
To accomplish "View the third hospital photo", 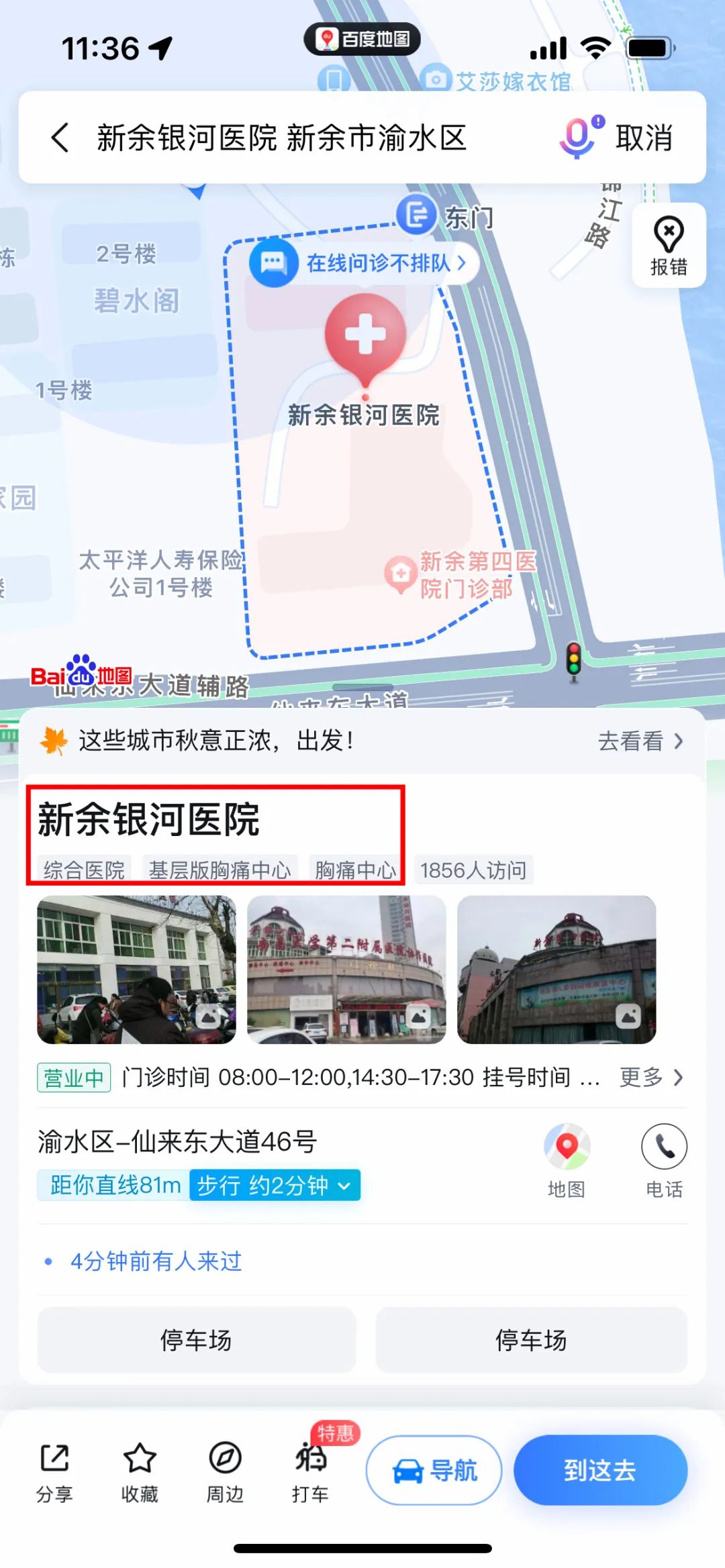I will pos(556,970).
